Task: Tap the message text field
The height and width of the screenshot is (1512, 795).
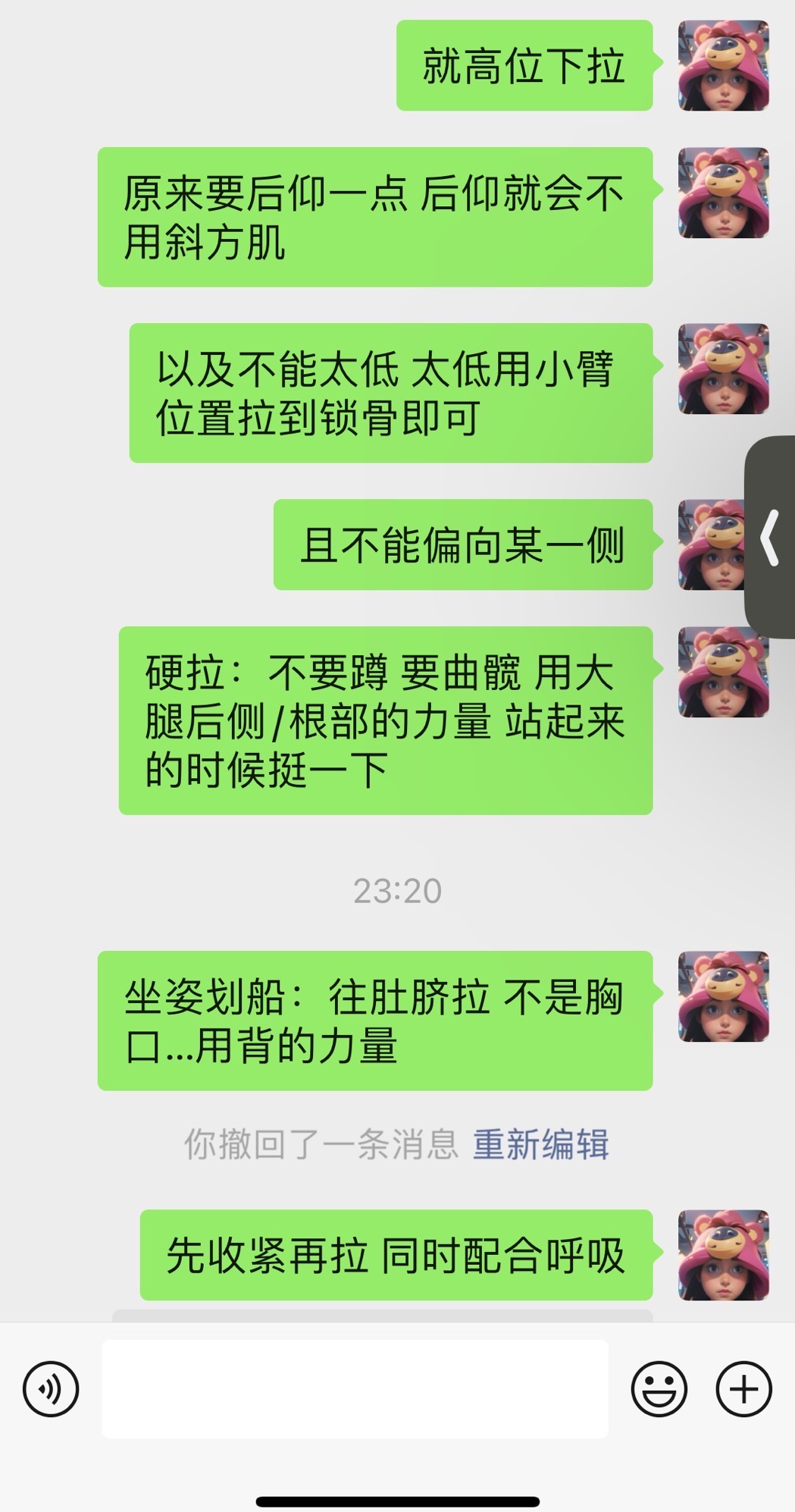Action: (x=355, y=1388)
